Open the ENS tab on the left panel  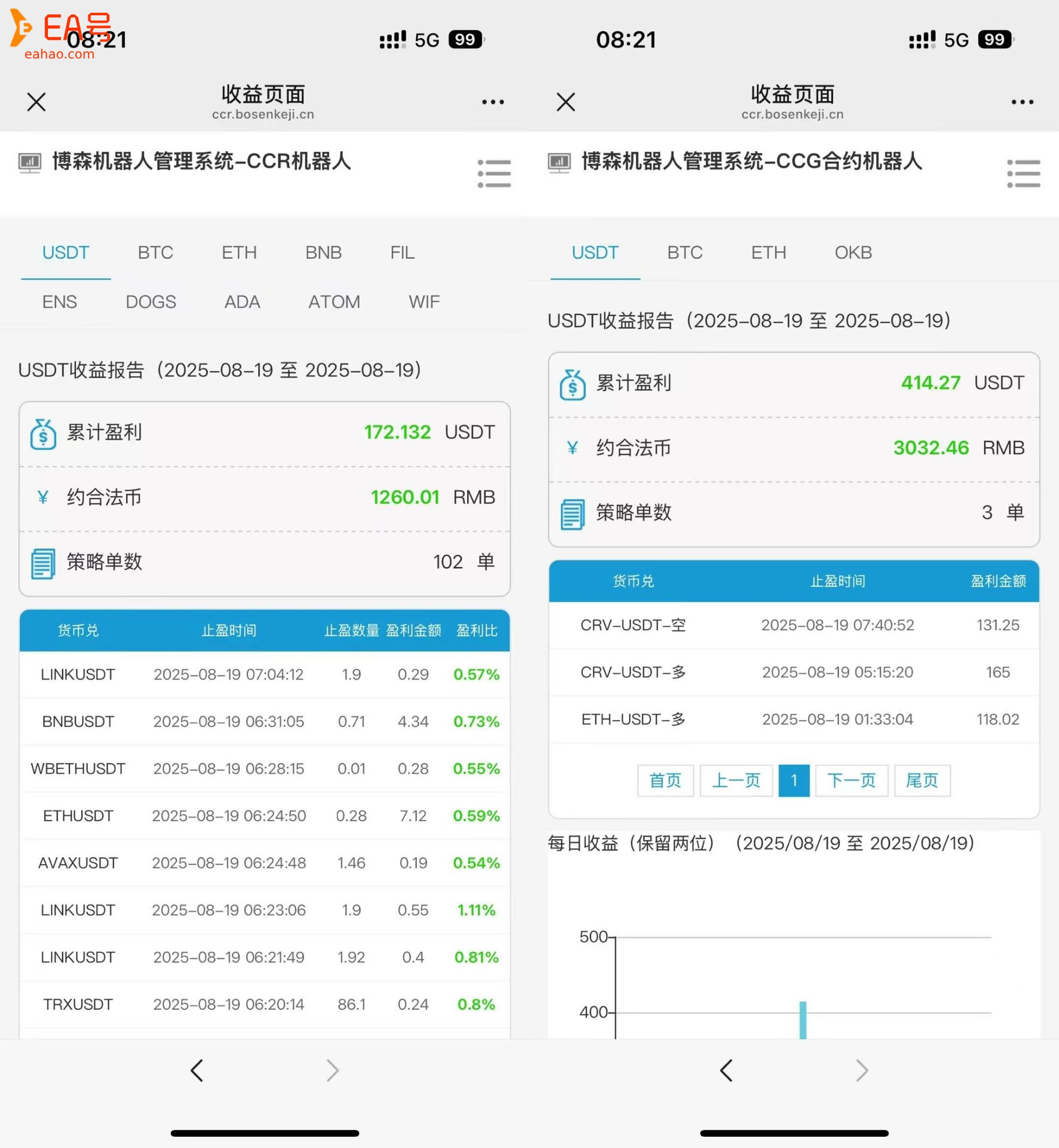59,301
